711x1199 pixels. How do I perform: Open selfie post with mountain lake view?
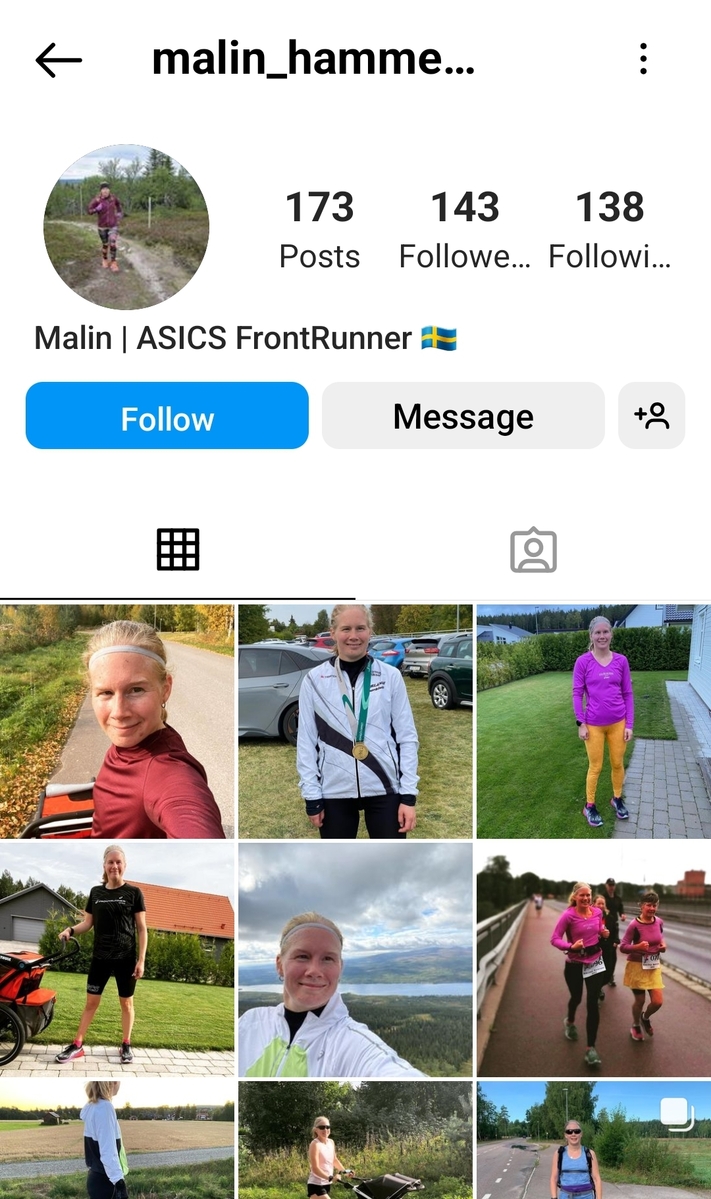[x=355, y=959]
